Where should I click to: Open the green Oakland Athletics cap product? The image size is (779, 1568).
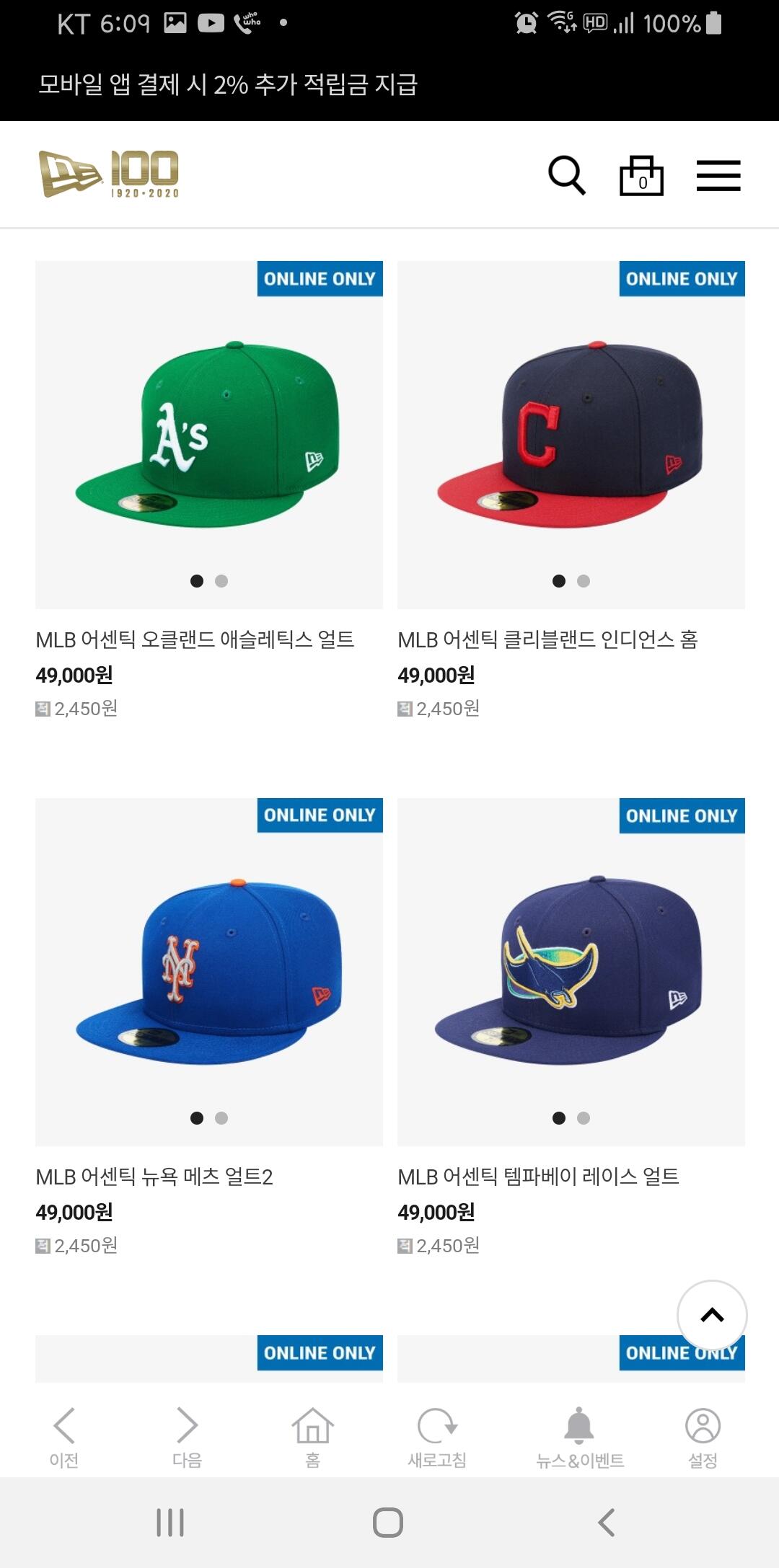(209, 434)
